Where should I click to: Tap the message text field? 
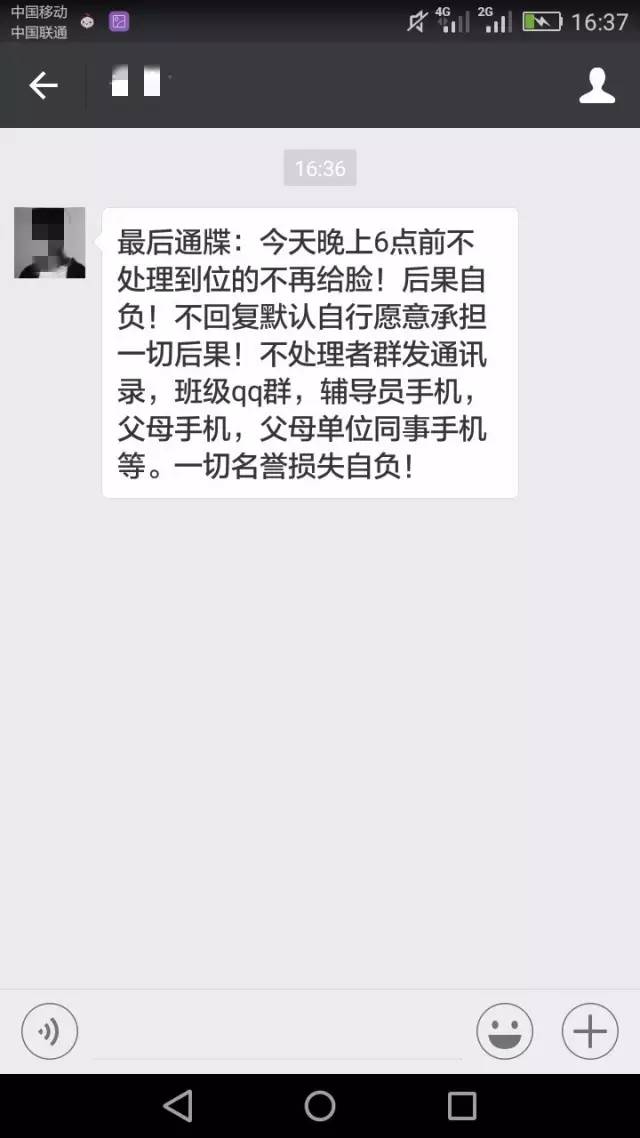pos(277,1033)
